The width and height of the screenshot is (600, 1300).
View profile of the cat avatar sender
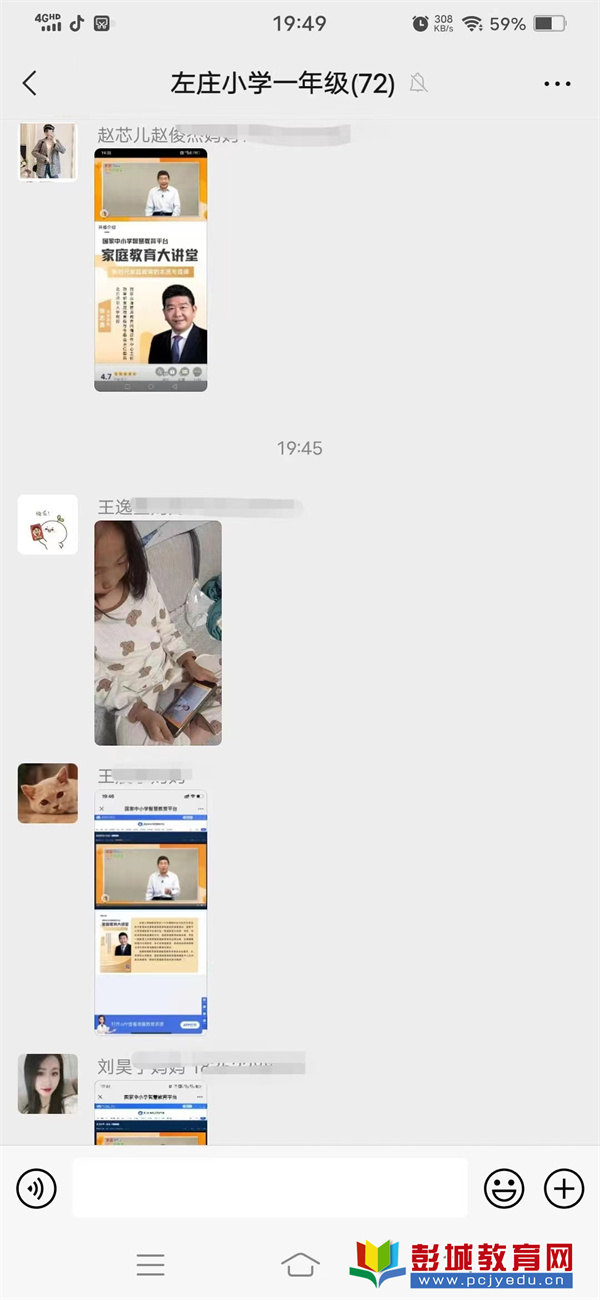point(47,793)
